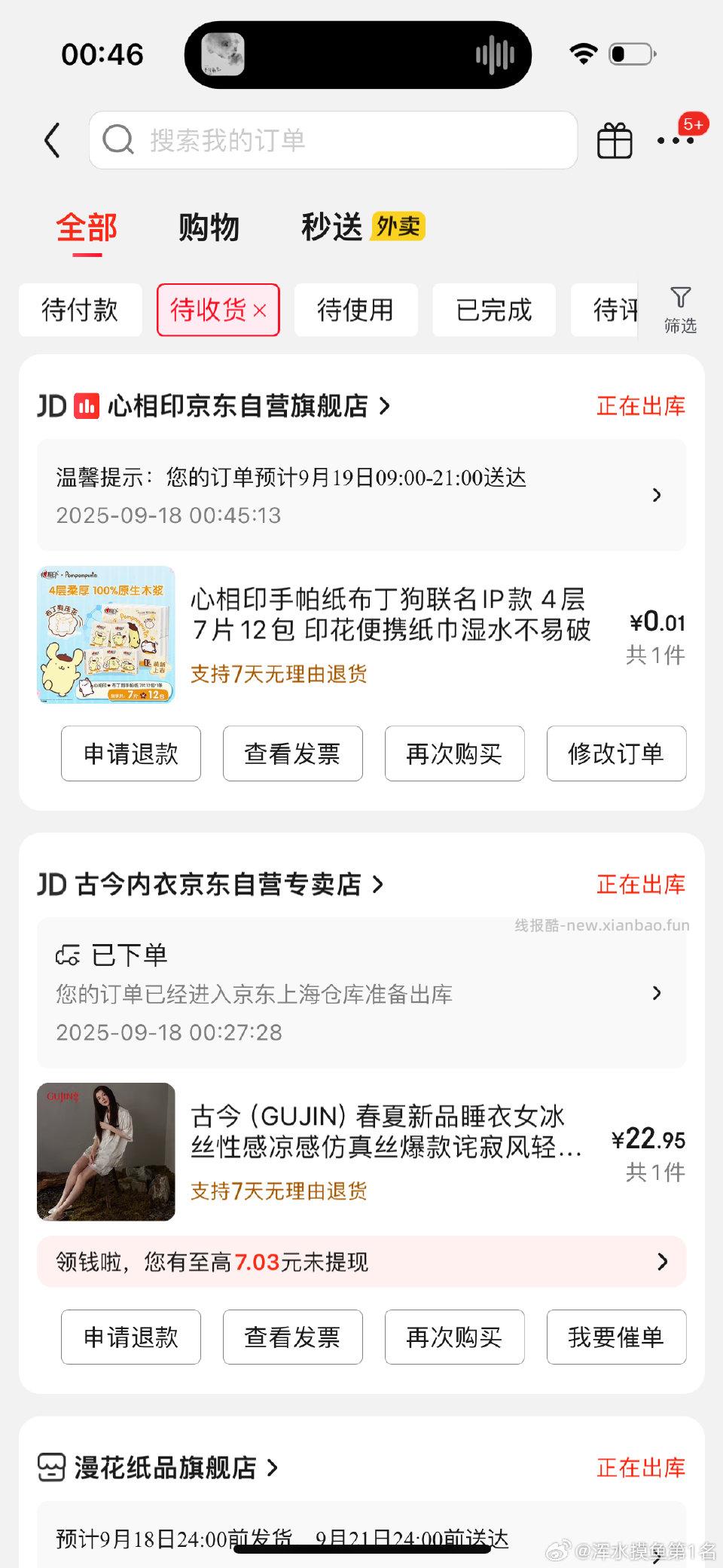This screenshot has width=723, height=1568.
Task: Click the delivery truck icon beside 已下单
Action: pyautogui.click(x=68, y=955)
